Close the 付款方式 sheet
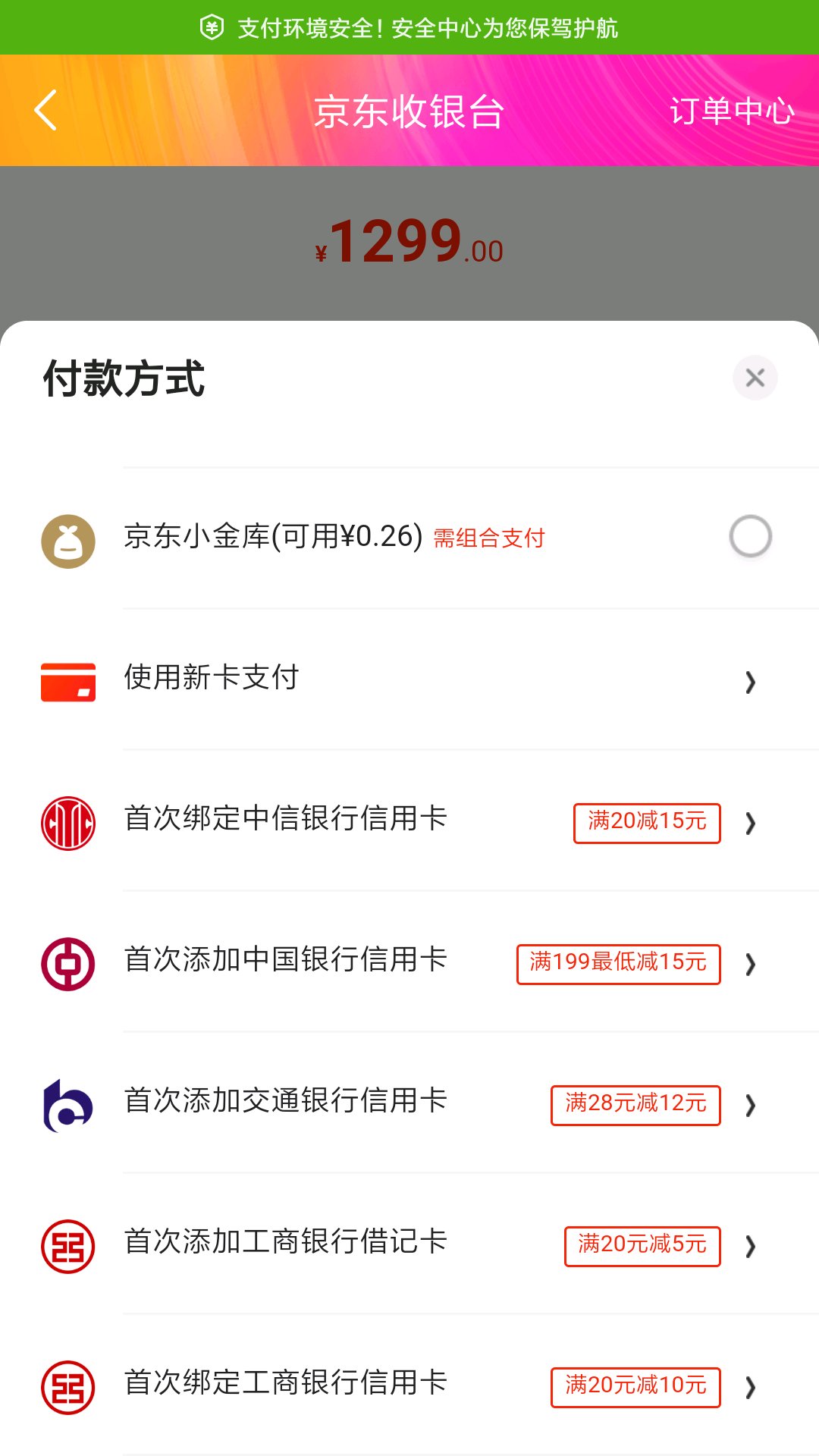 click(755, 378)
